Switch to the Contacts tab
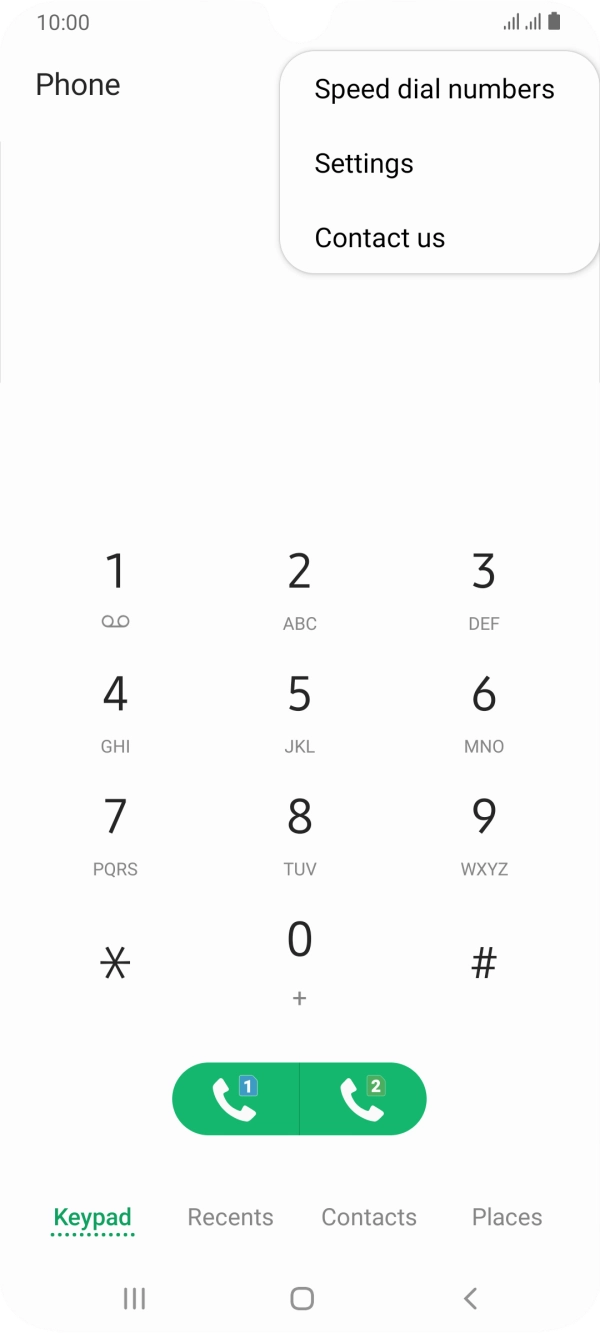The width and height of the screenshot is (600, 1333). pos(369,1217)
